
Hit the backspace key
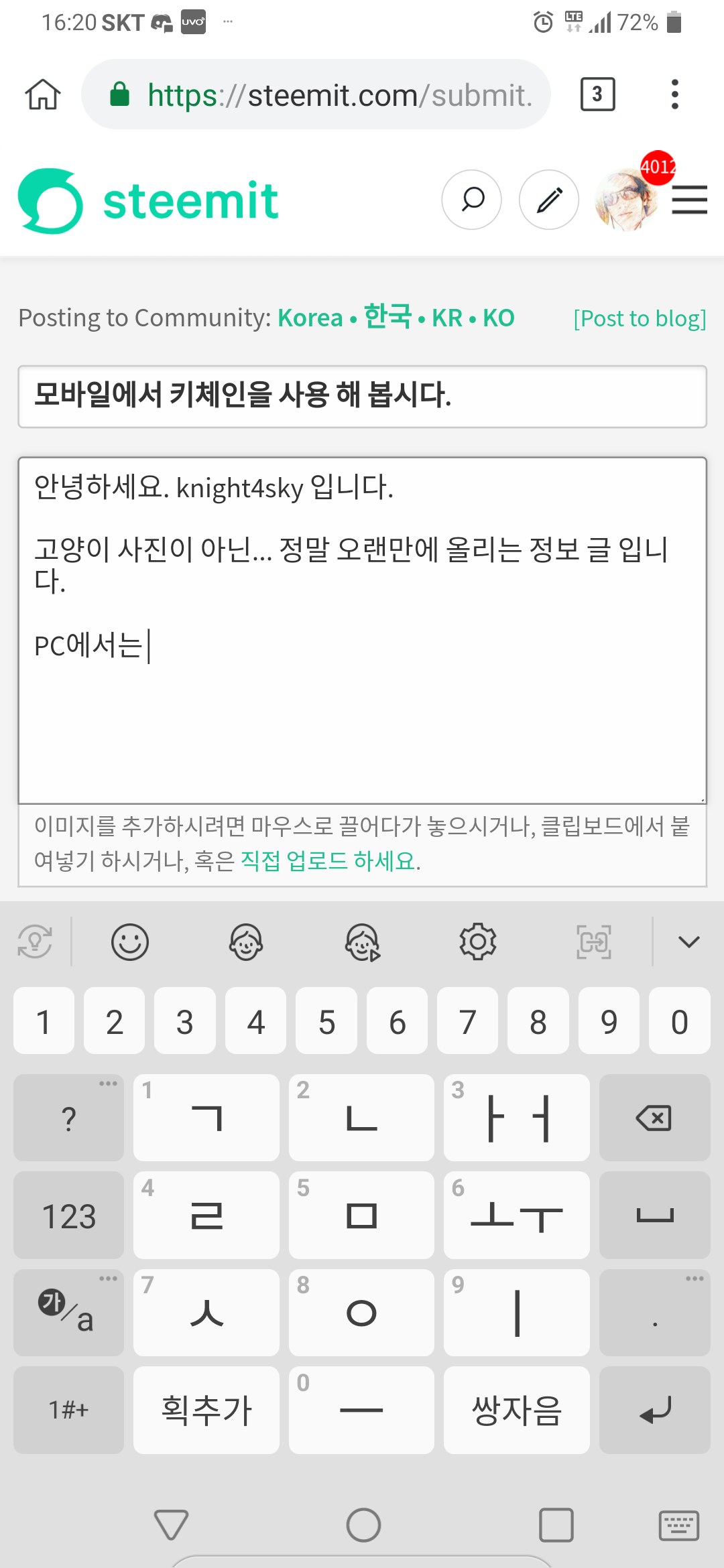(654, 1118)
